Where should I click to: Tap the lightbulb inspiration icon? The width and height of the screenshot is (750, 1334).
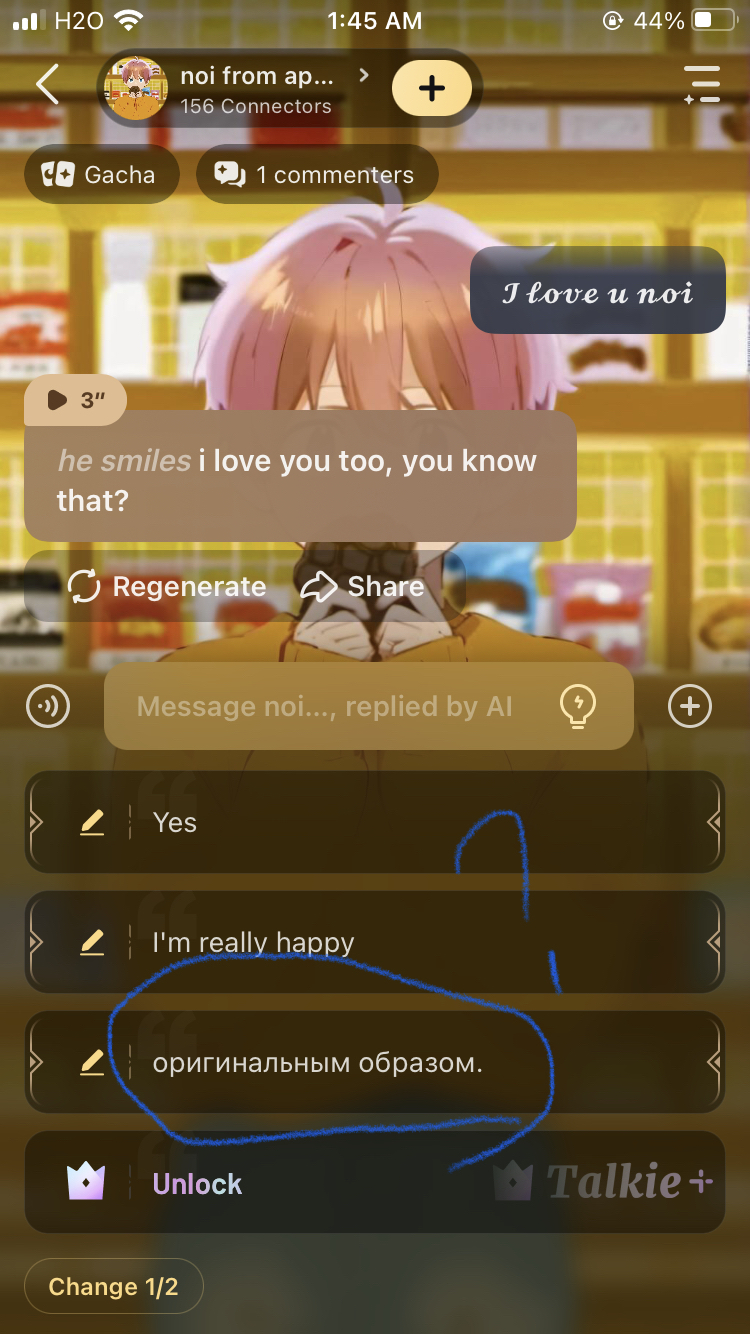[578, 706]
